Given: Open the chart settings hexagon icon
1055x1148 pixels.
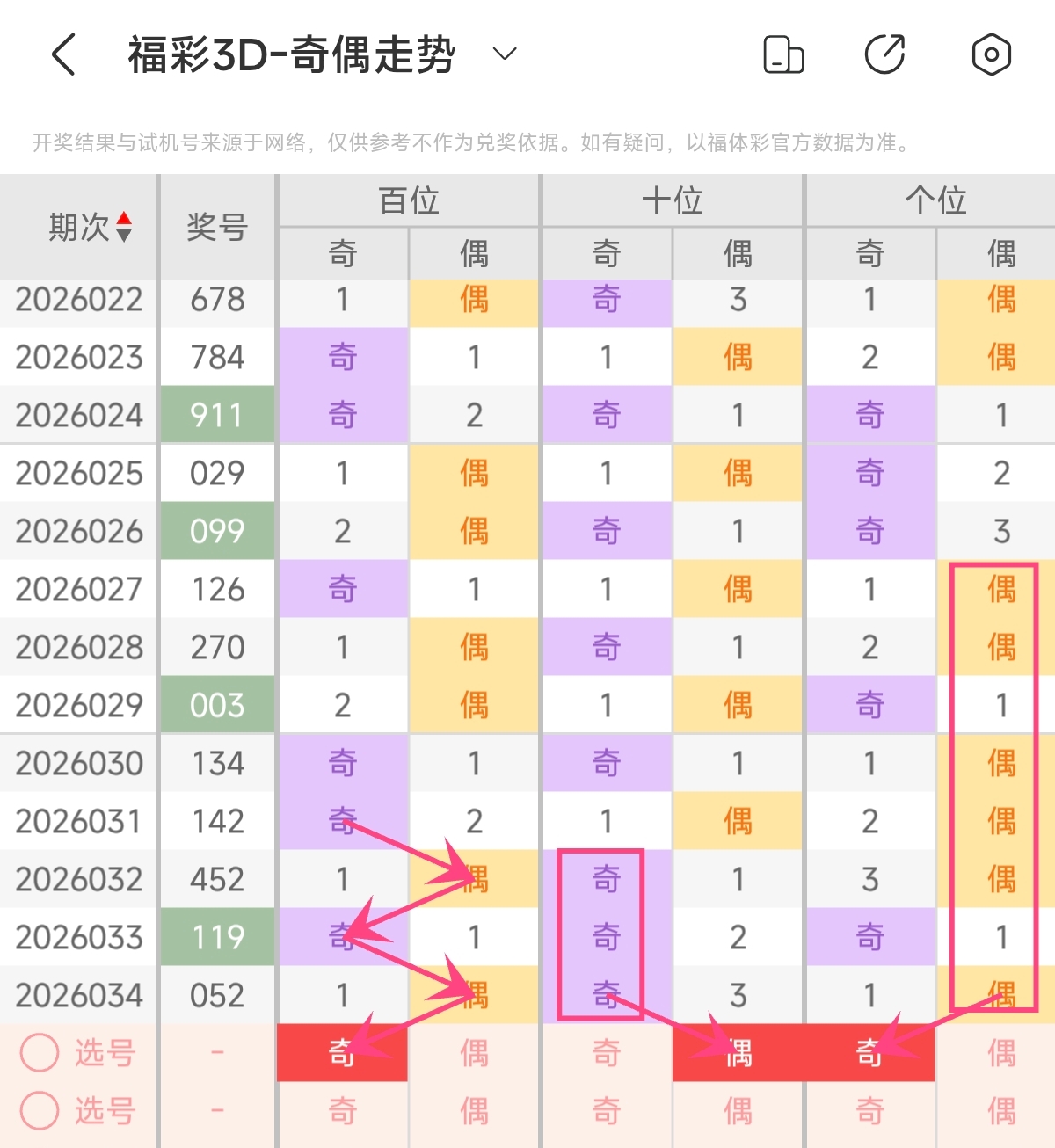Looking at the screenshot, I should (991, 54).
